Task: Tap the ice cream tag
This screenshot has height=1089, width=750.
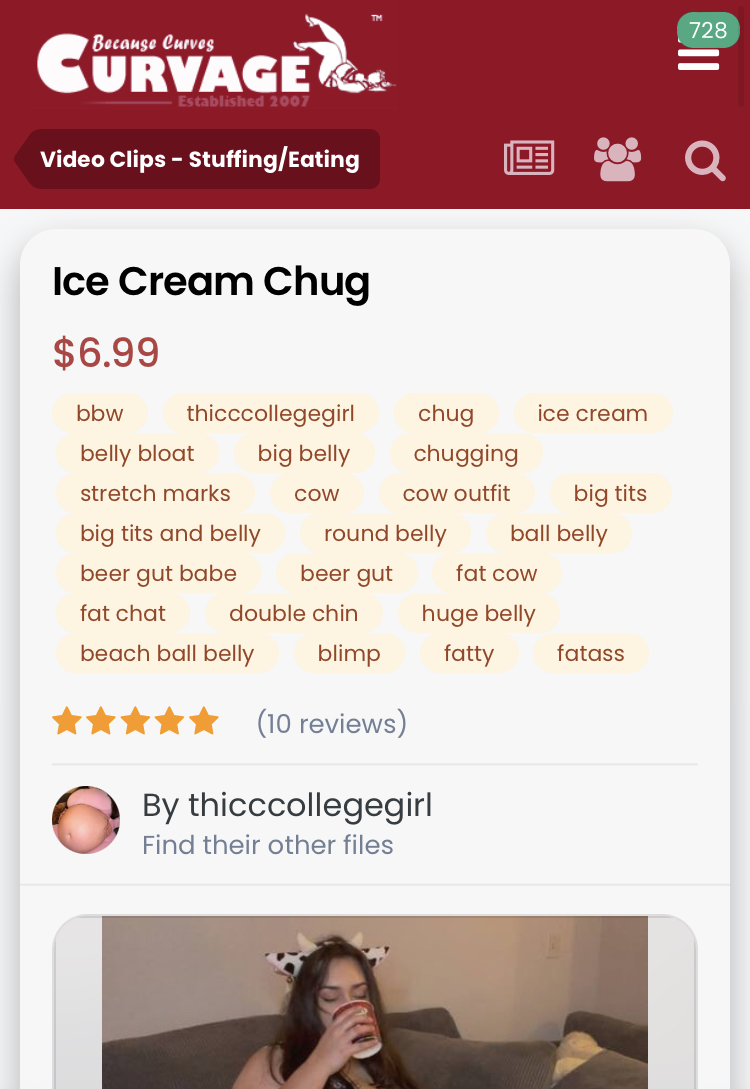Action: 592,413
